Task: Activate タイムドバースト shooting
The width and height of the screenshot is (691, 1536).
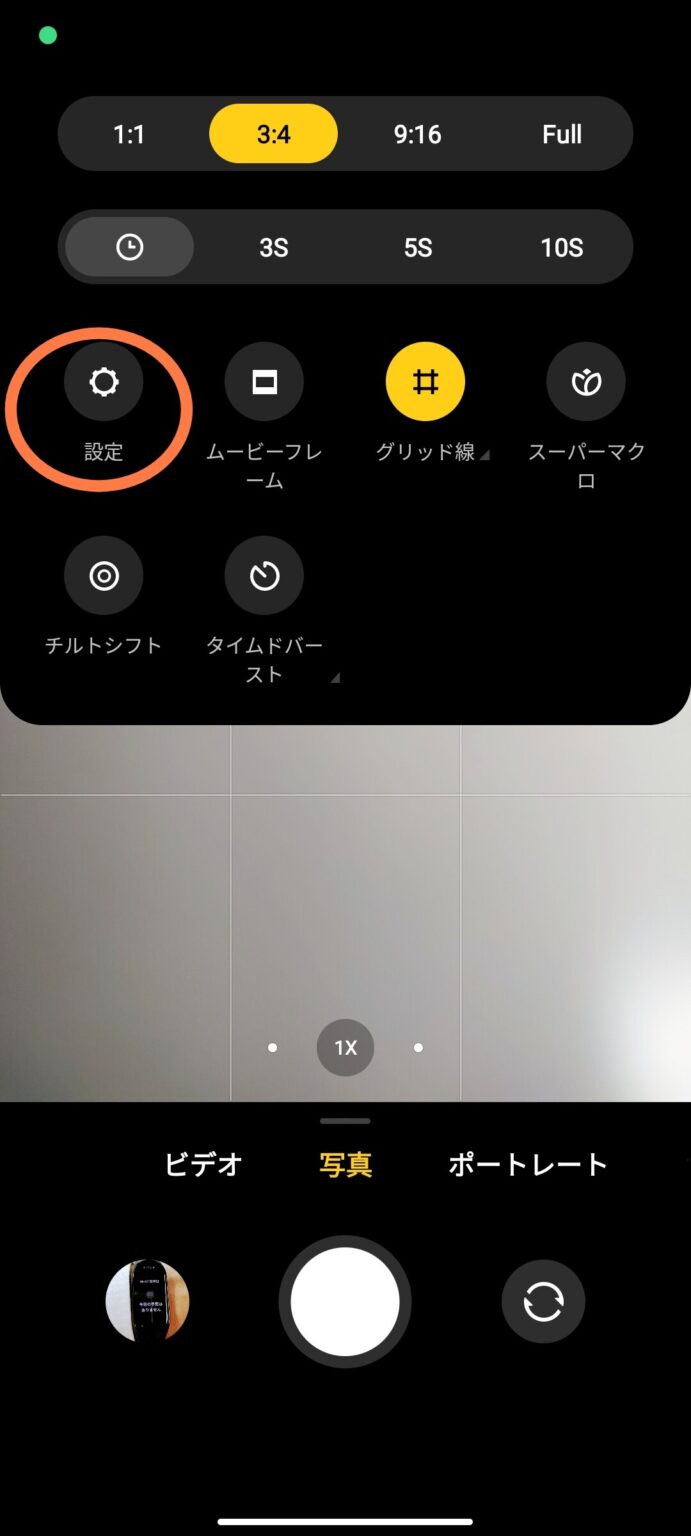Action: coord(264,575)
